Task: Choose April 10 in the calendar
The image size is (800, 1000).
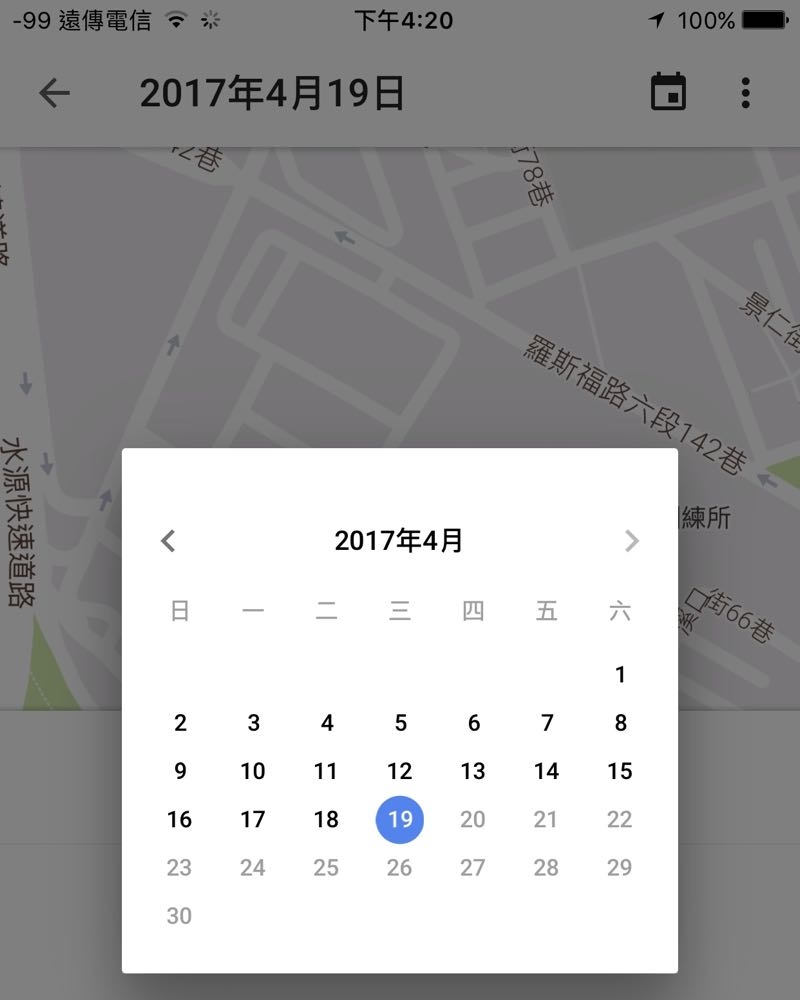Action: coord(253,771)
